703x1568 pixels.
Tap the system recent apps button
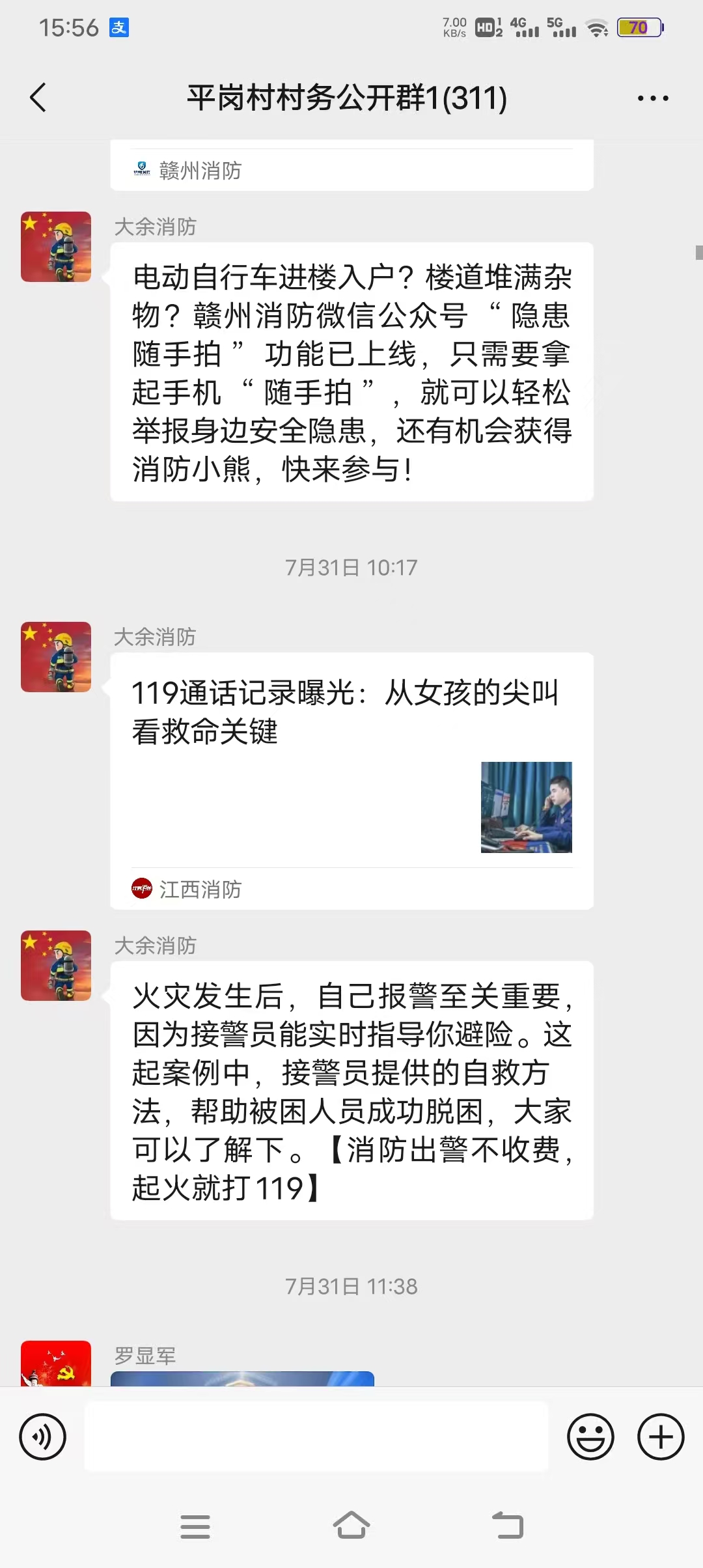[x=195, y=1526]
